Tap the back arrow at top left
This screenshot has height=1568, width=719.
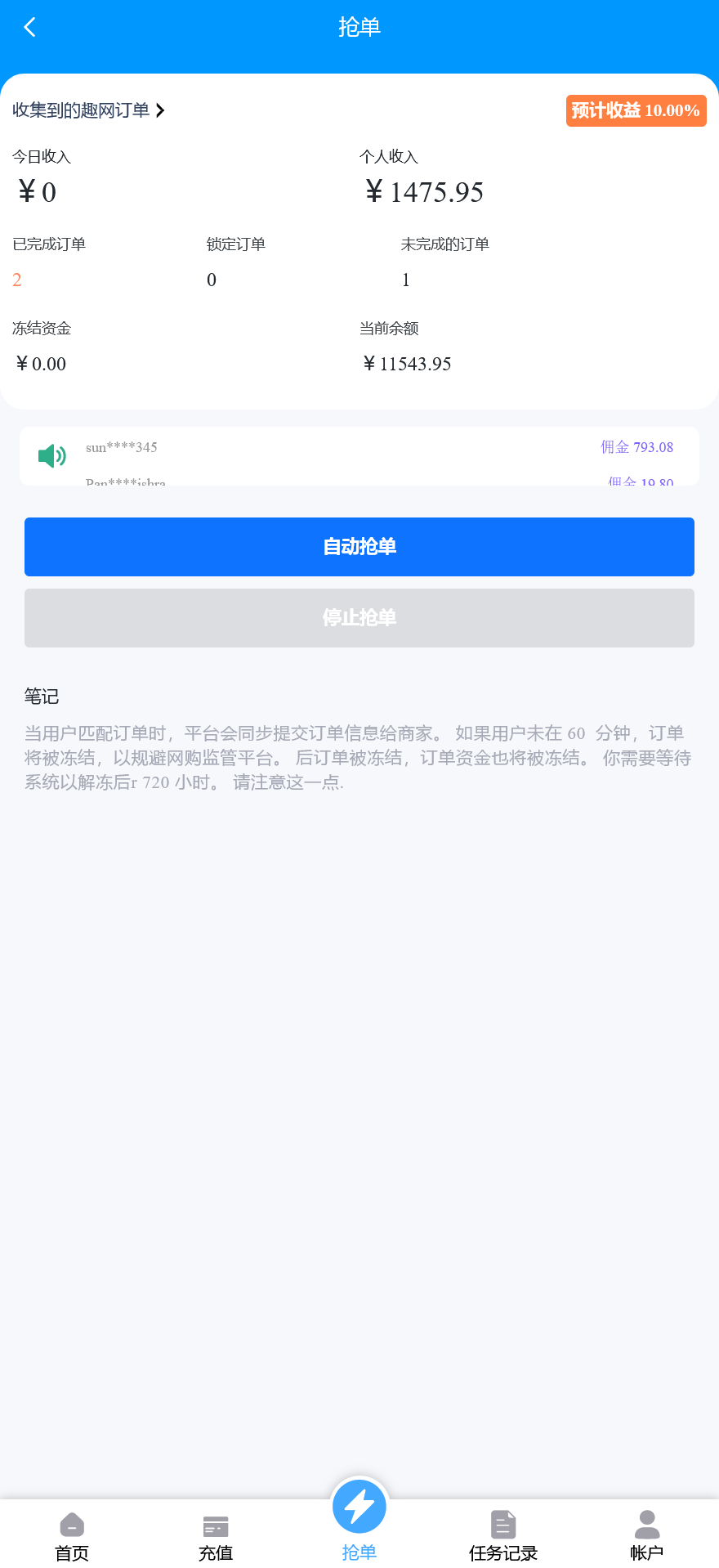[x=29, y=26]
